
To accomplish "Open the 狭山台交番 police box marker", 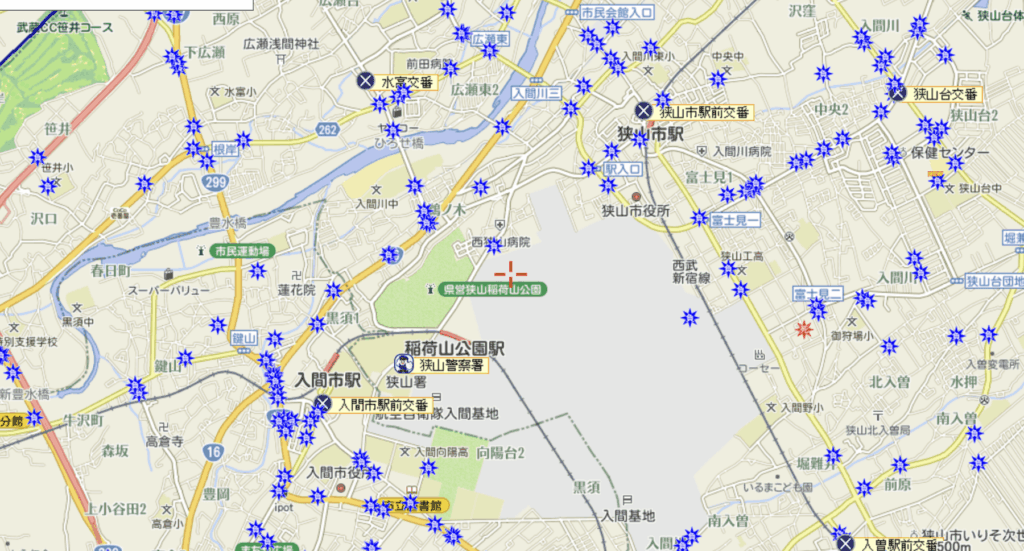I will pyautogui.click(x=898, y=93).
